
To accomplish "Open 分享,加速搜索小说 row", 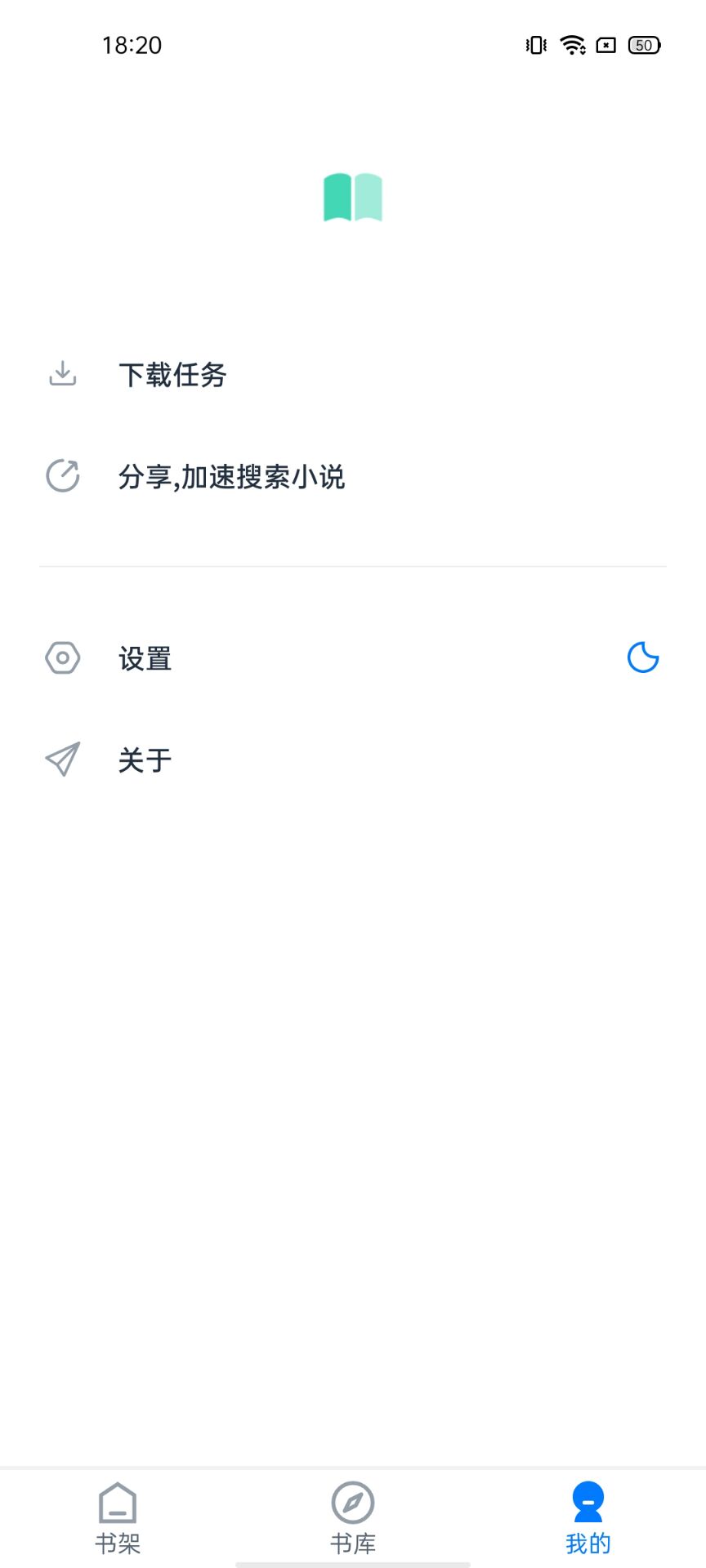I will pyautogui.click(x=353, y=476).
